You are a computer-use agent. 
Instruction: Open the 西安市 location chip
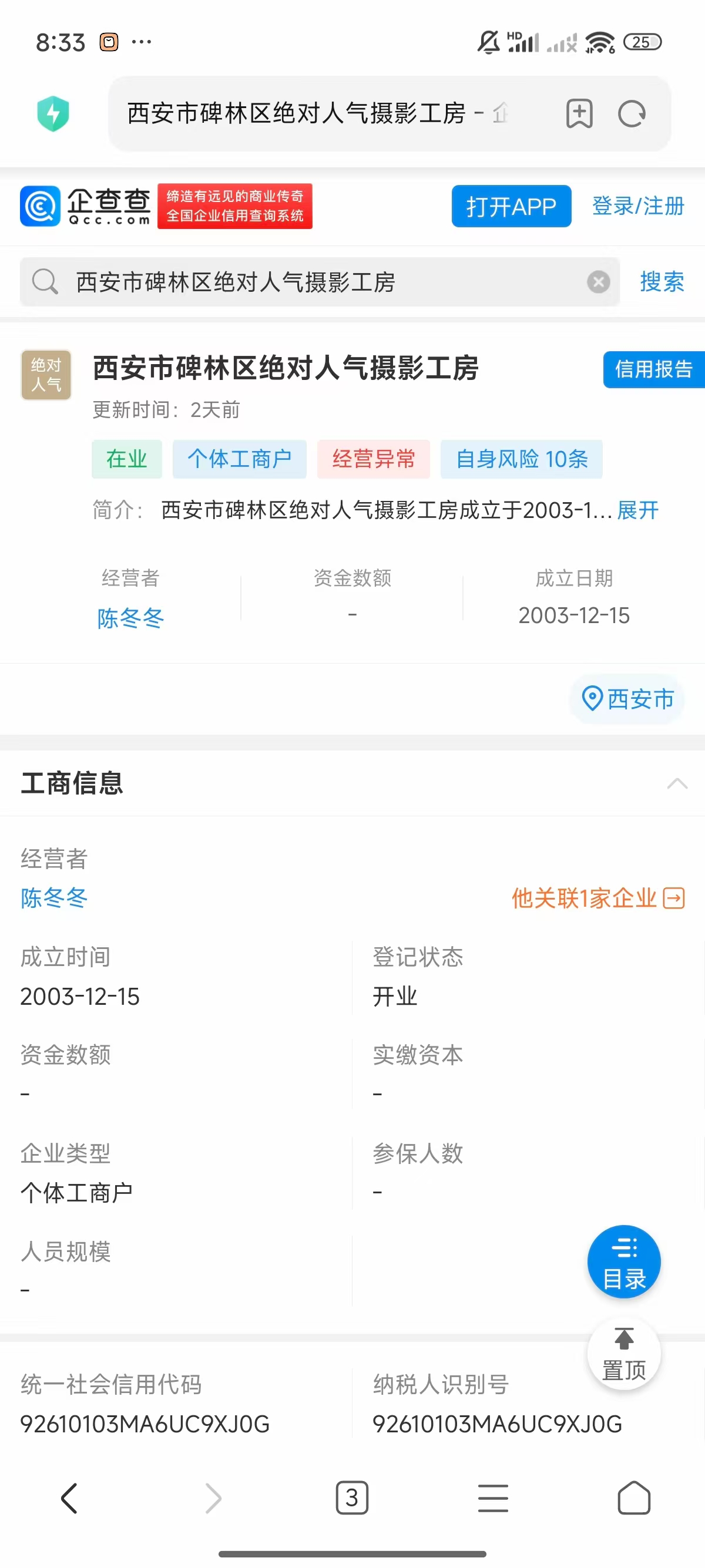click(x=627, y=699)
